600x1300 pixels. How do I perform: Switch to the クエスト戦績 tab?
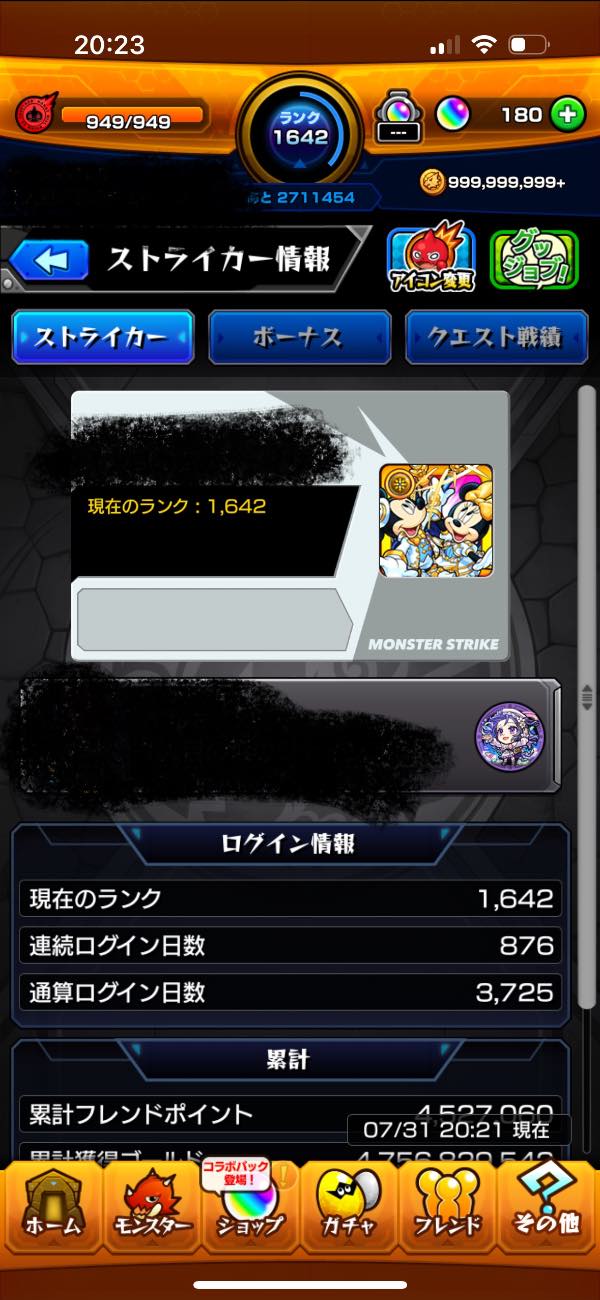tap(496, 337)
